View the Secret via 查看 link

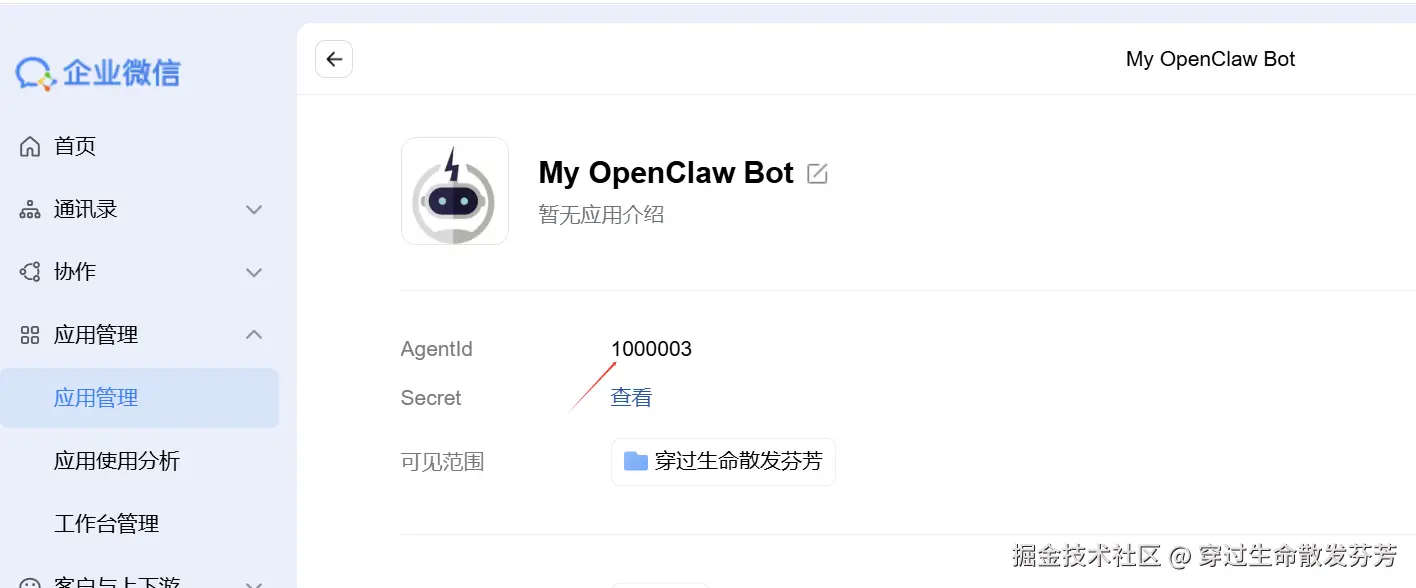(x=631, y=398)
